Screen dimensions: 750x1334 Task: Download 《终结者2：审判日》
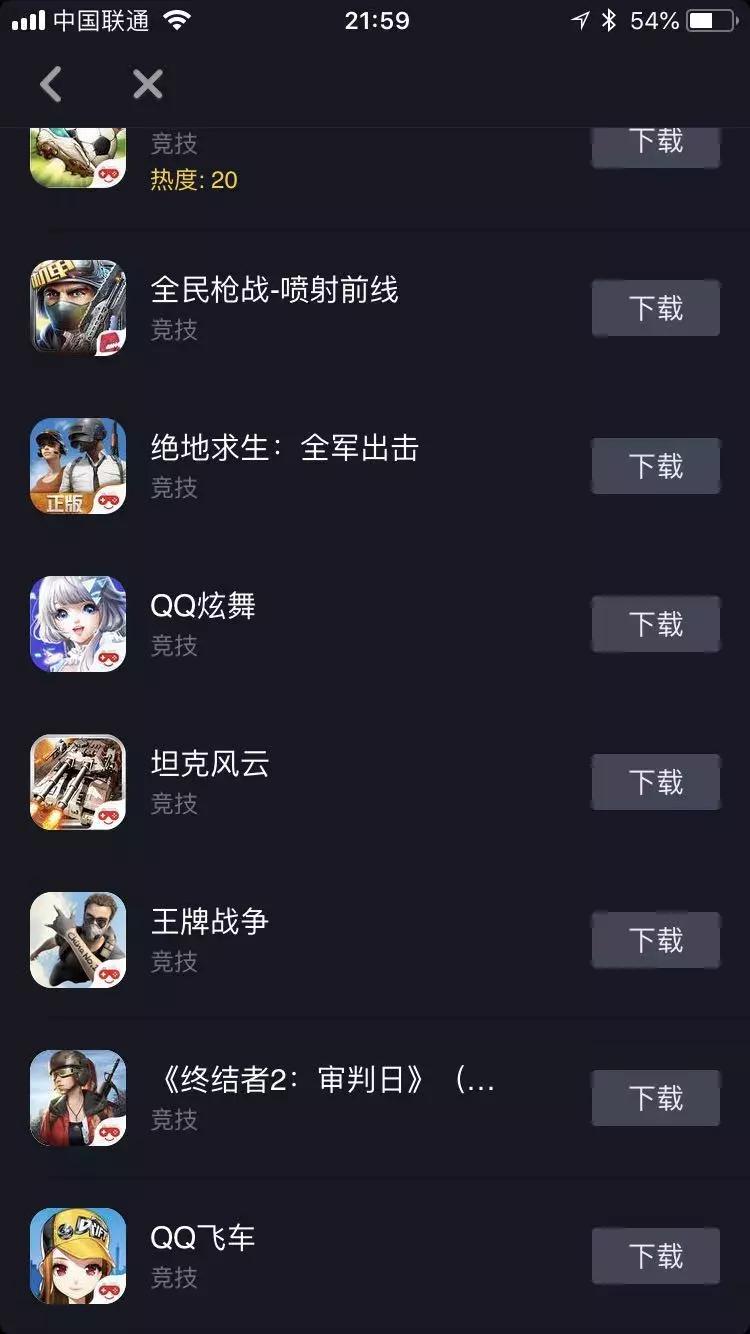[656, 1098]
